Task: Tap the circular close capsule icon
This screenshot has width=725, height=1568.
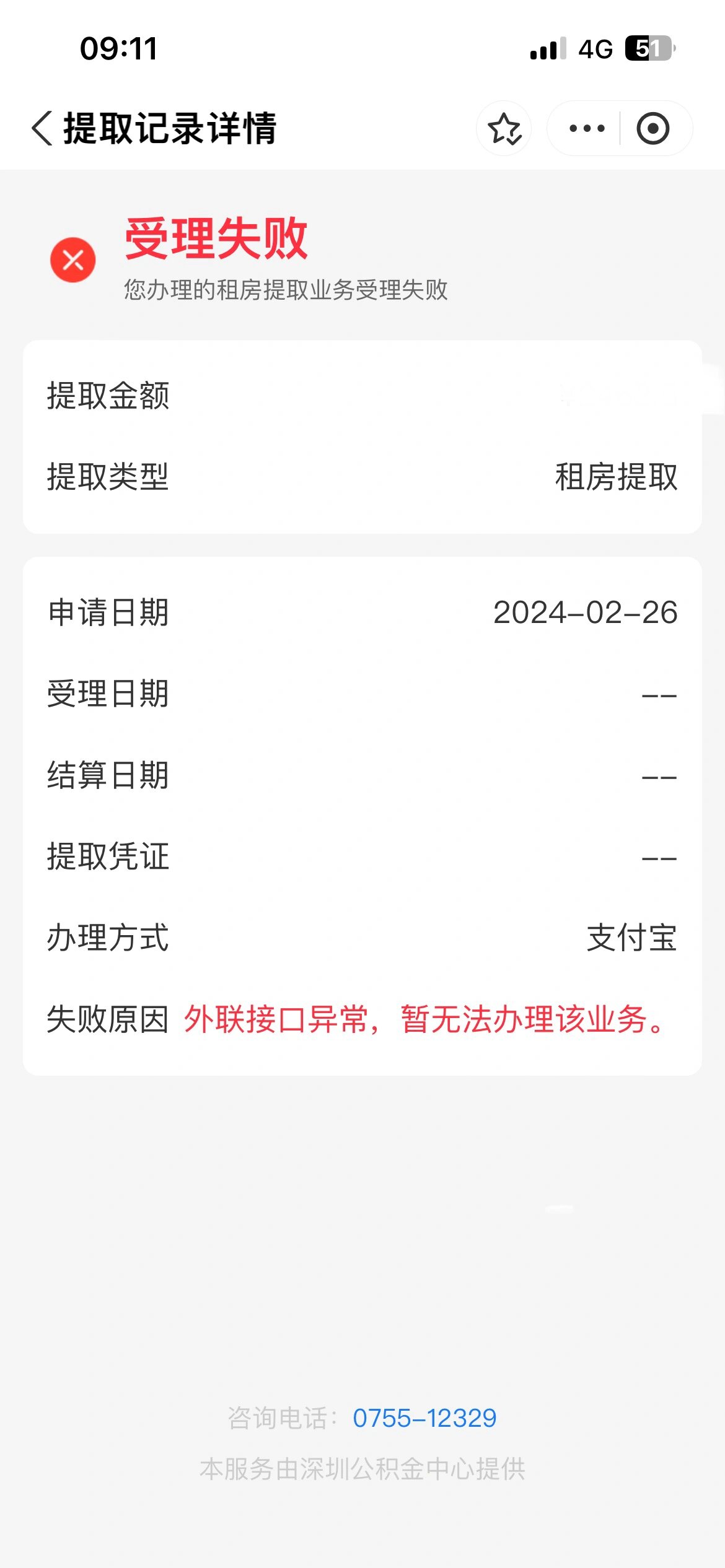Action: [x=655, y=127]
